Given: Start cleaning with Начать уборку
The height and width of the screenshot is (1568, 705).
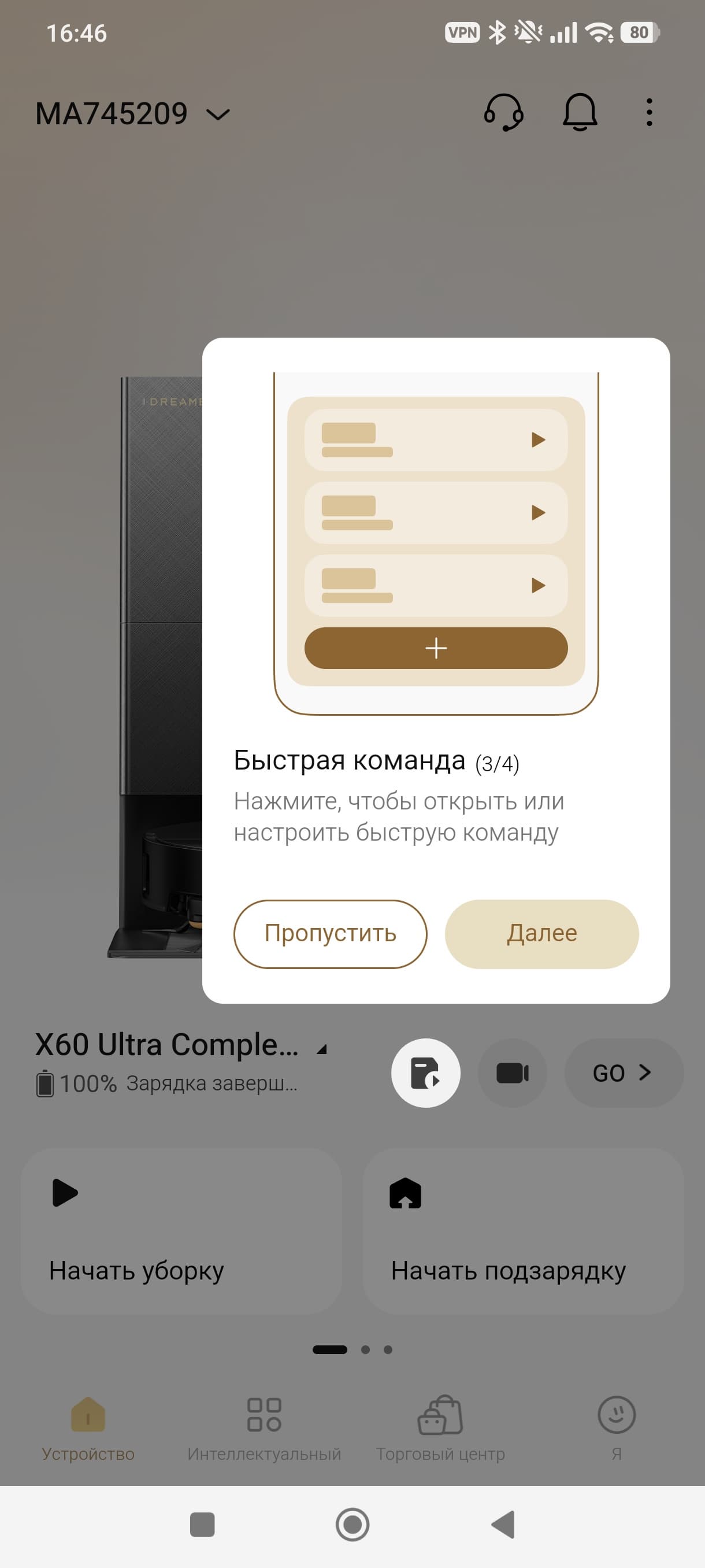Looking at the screenshot, I should (181, 1231).
